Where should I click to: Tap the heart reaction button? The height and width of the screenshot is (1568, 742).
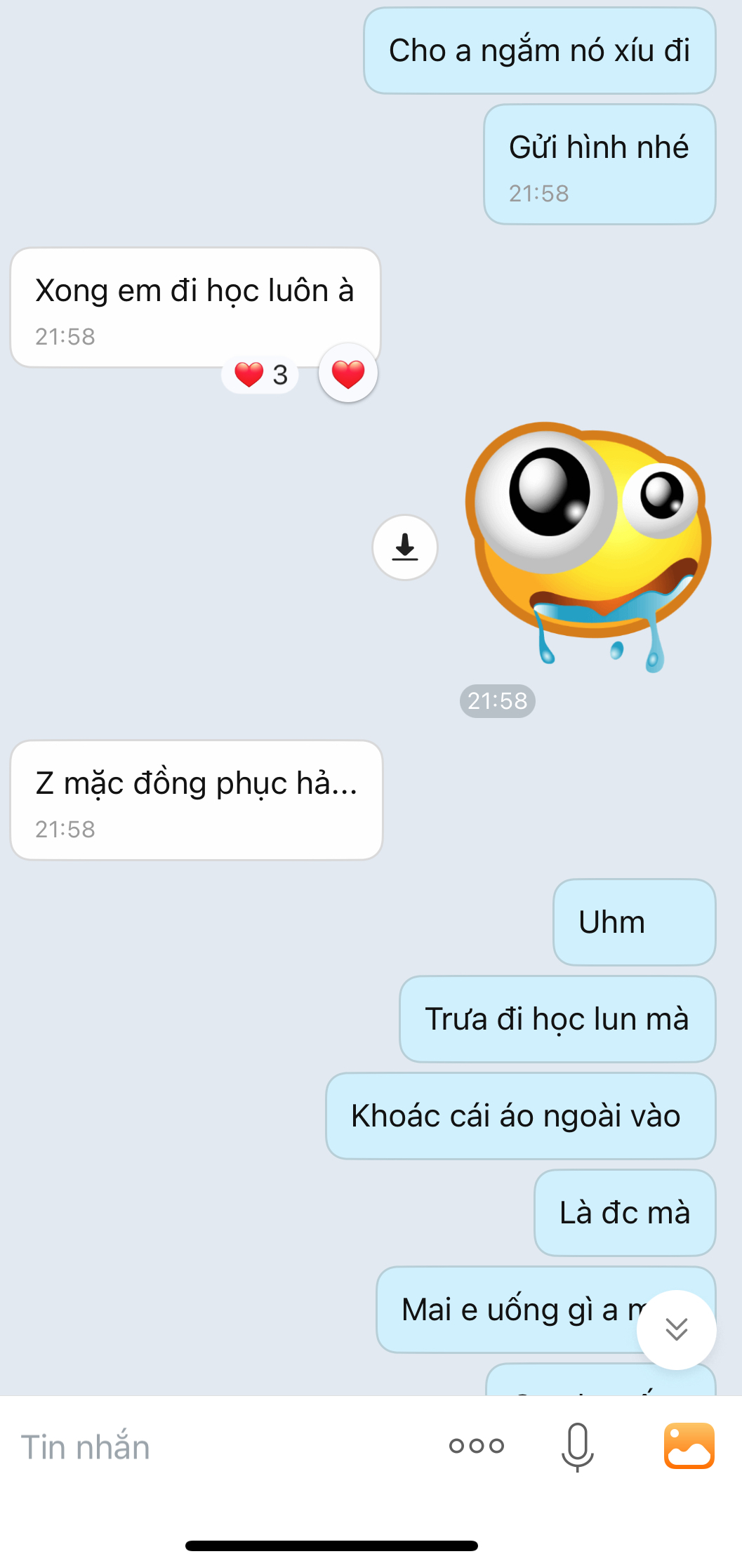pyautogui.click(x=348, y=373)
